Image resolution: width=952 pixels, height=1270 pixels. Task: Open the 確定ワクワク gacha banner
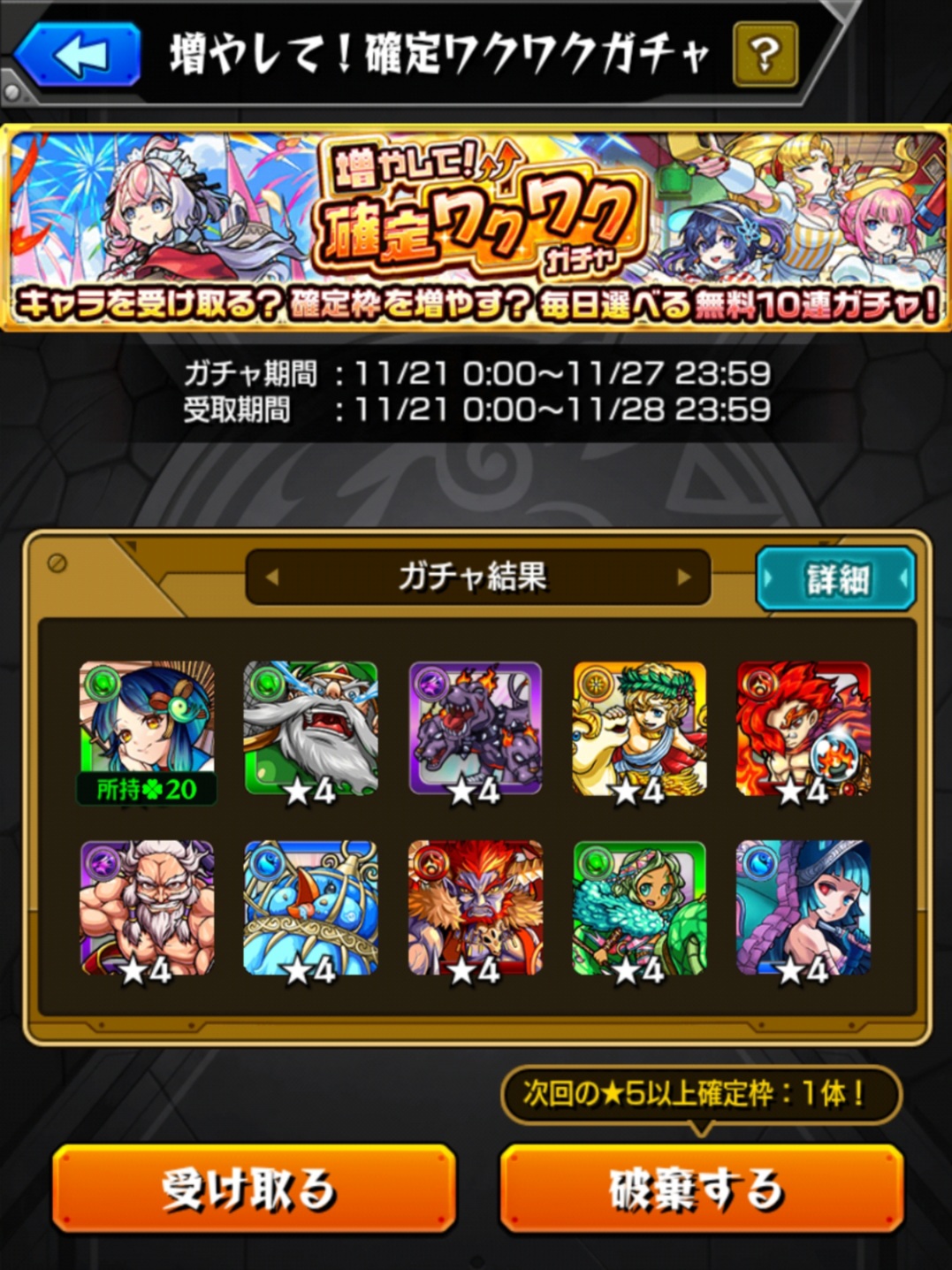pos(476,229)
